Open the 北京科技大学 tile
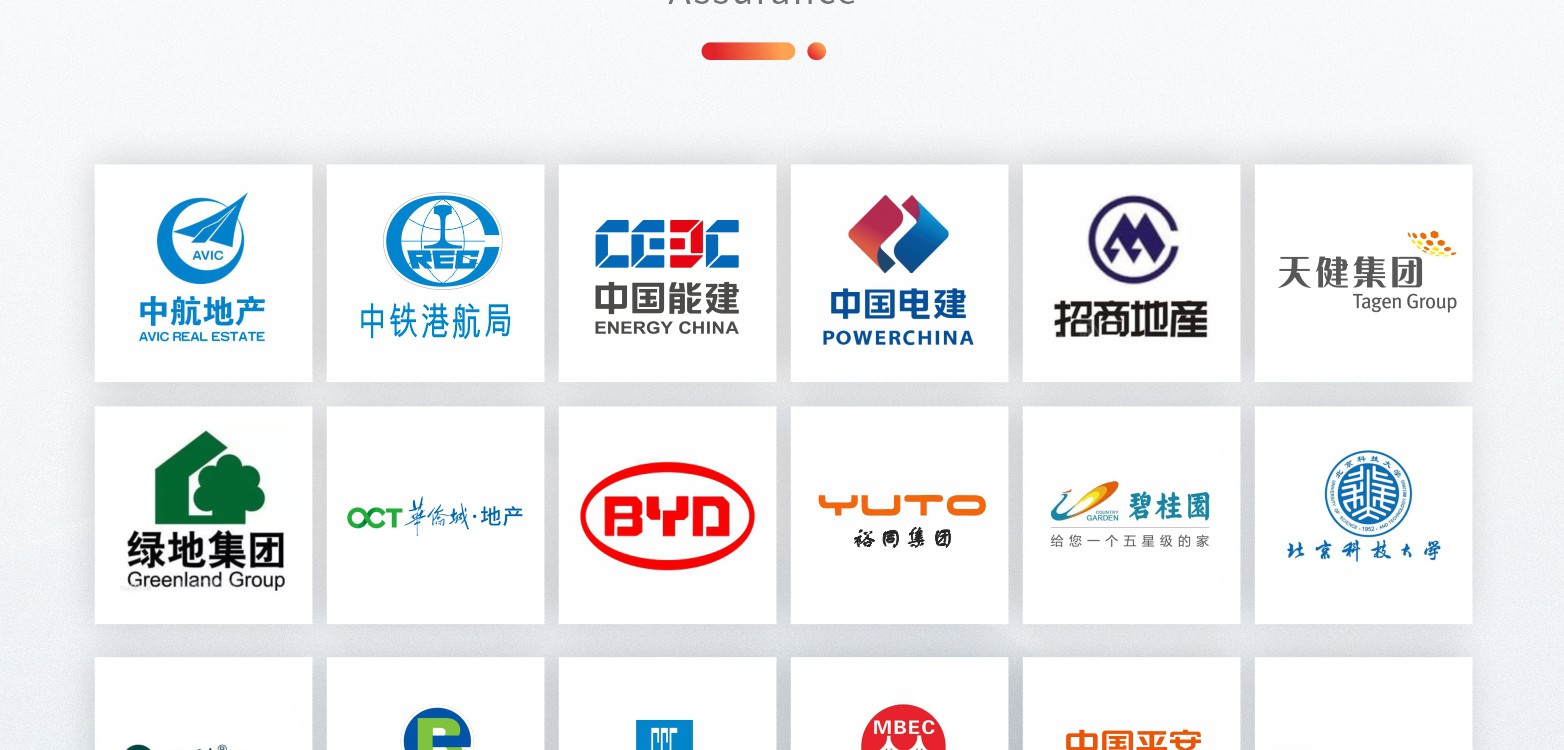 coord(1363,514)
